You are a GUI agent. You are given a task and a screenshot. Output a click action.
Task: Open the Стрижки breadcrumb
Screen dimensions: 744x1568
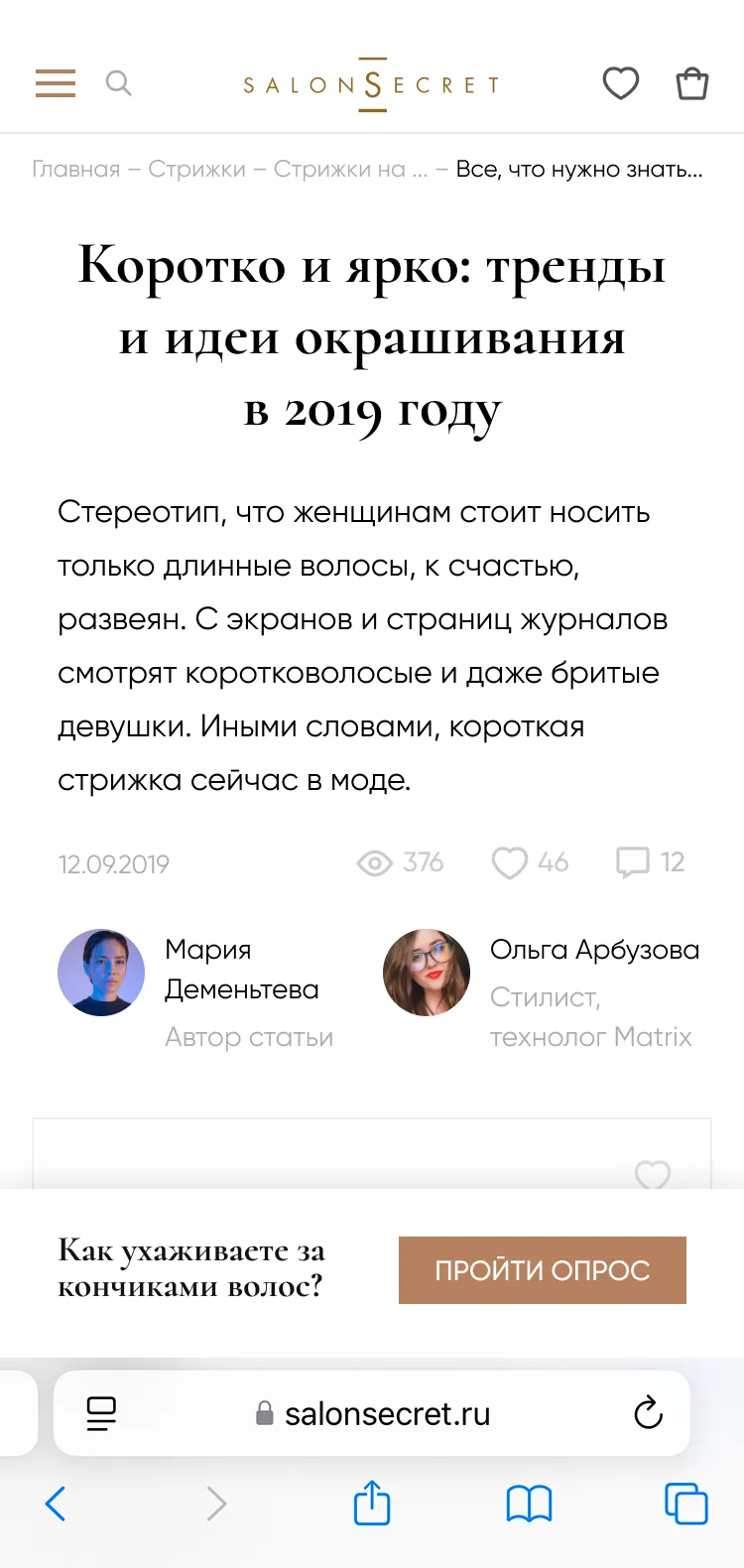(196, 170)
